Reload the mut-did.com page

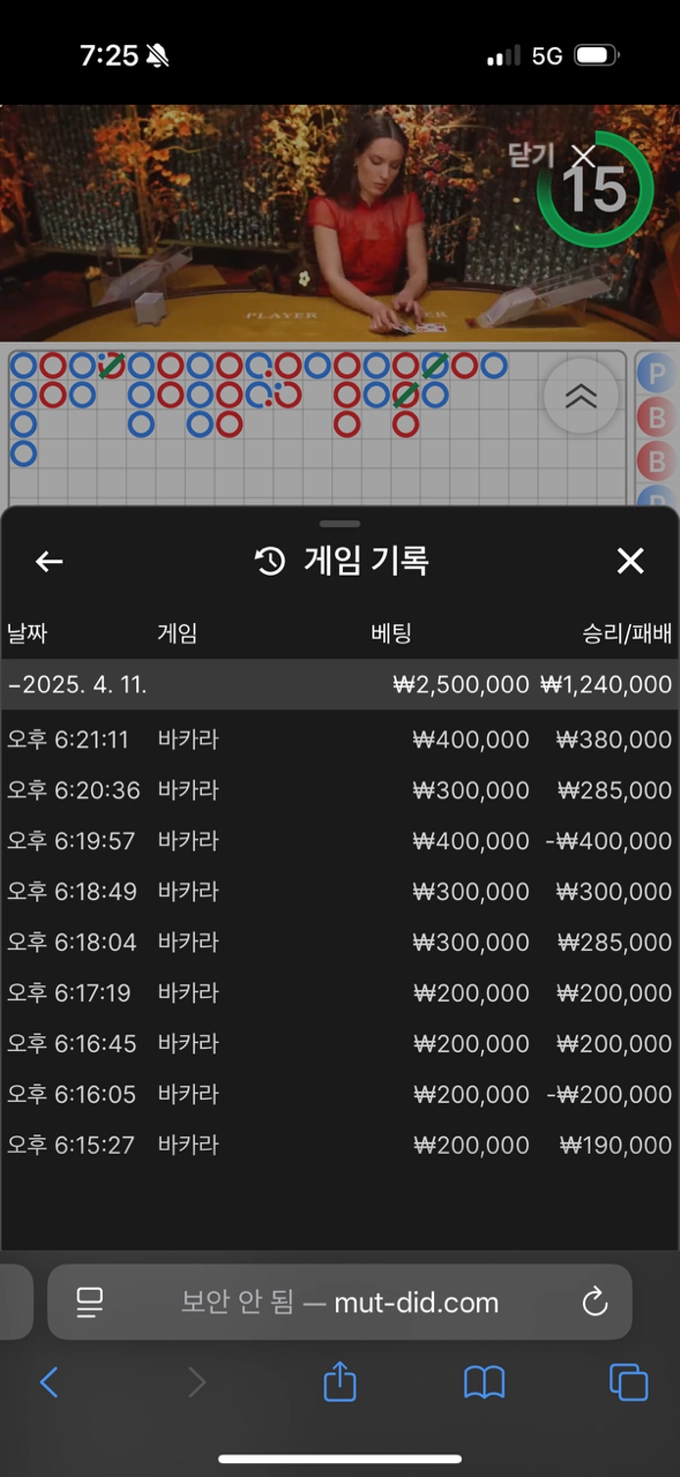click(595, 1302)
